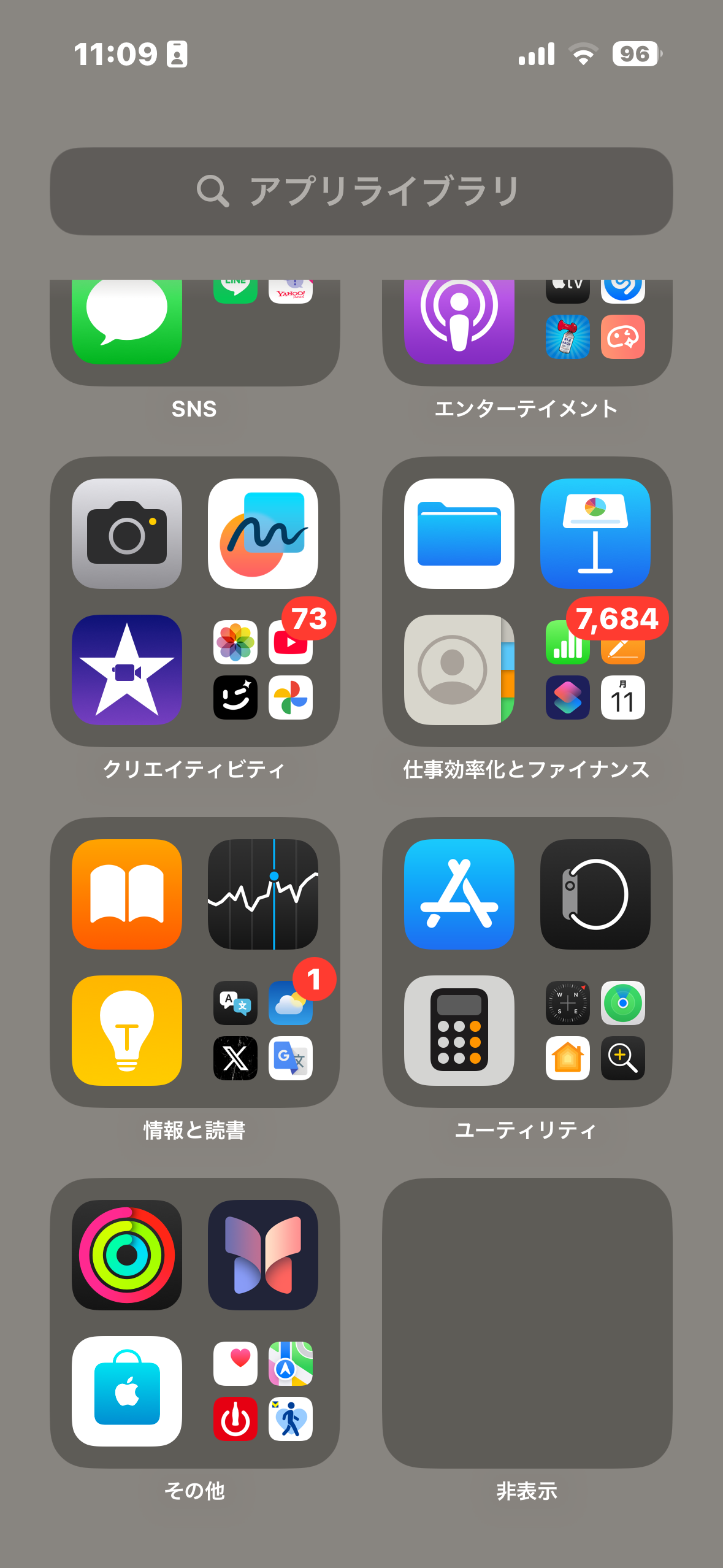Open the Files app

[459, 533]
